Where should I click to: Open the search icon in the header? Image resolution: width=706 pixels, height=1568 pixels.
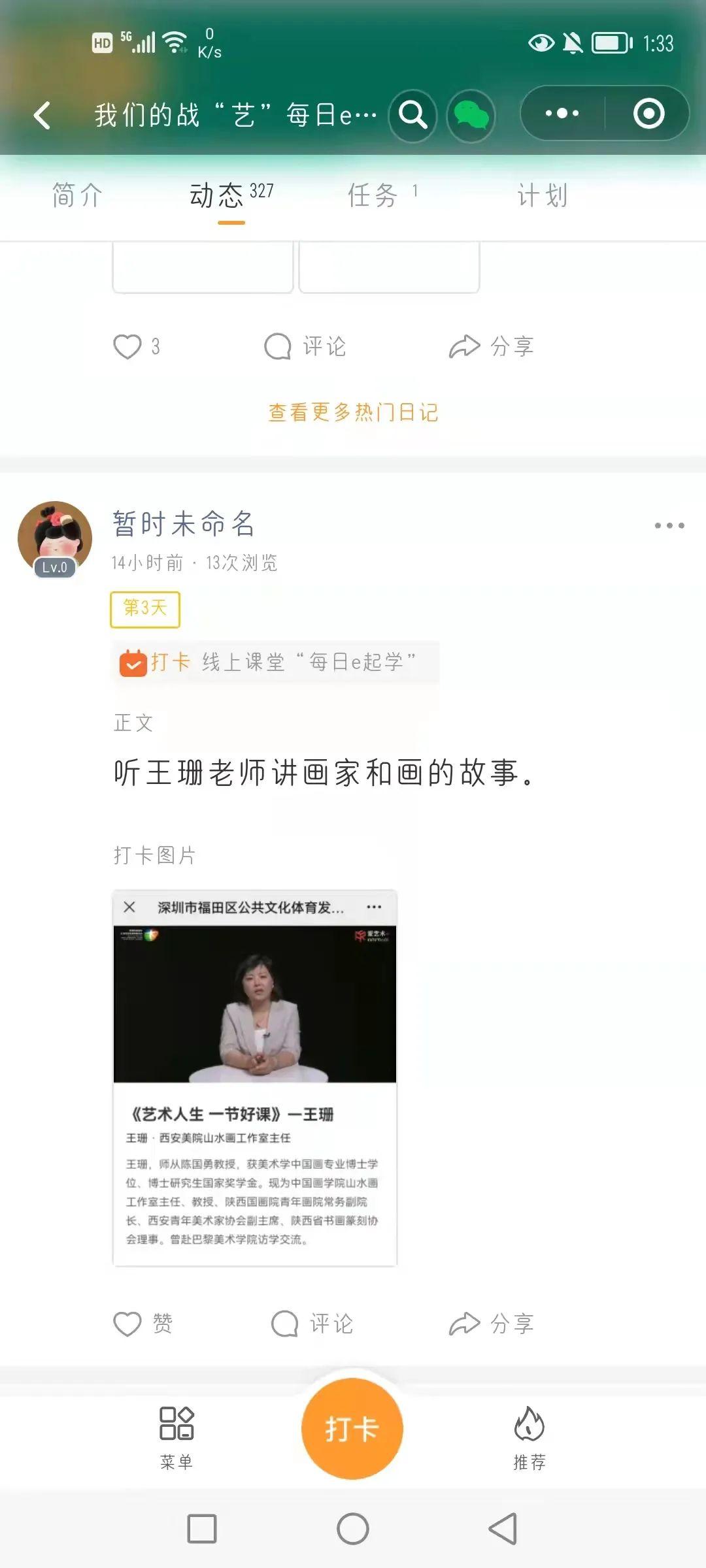tap(412, 116)
